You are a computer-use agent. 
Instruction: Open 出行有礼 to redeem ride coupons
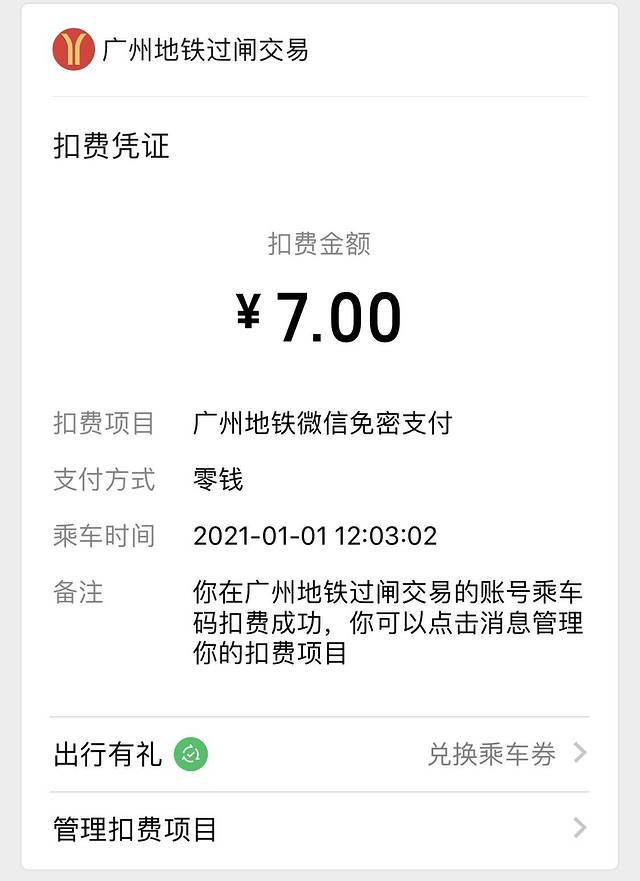320,755
